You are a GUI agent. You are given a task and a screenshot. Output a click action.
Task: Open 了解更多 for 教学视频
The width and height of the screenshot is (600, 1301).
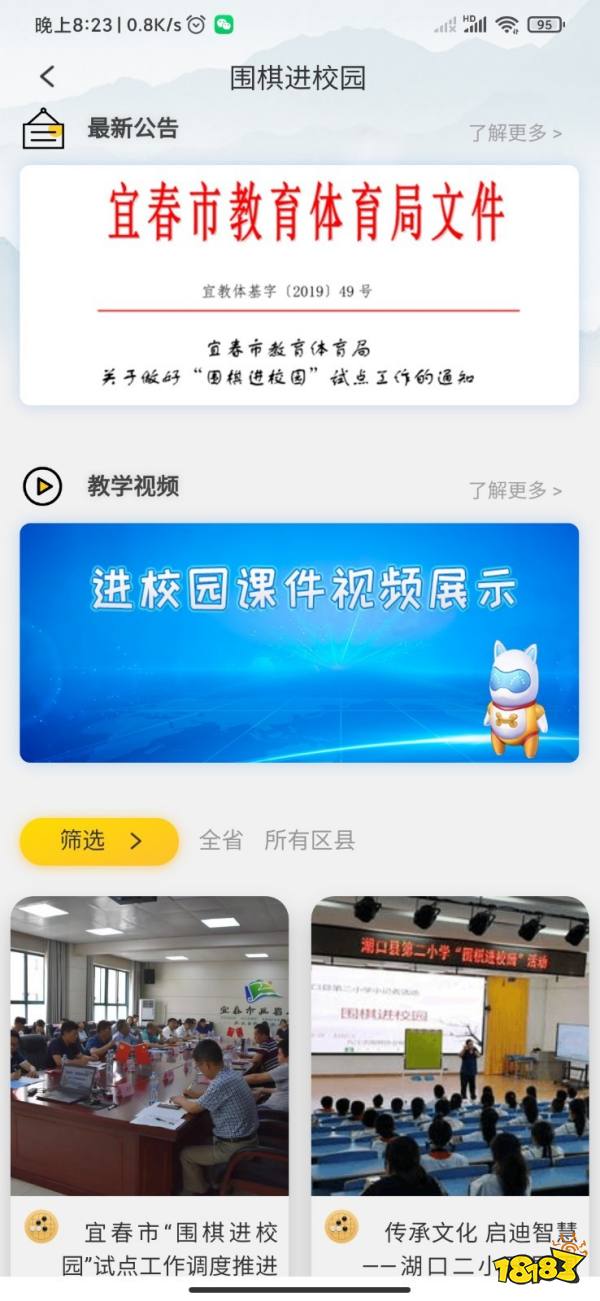pos(515,490)
